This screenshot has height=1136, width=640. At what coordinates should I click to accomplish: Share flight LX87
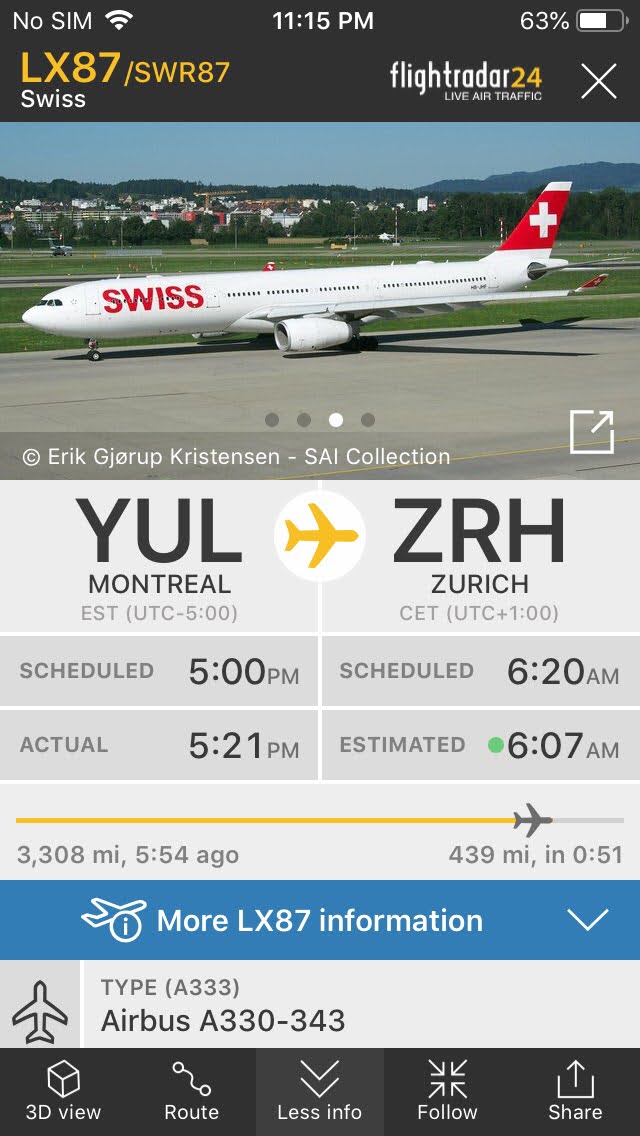point(575,1092)
